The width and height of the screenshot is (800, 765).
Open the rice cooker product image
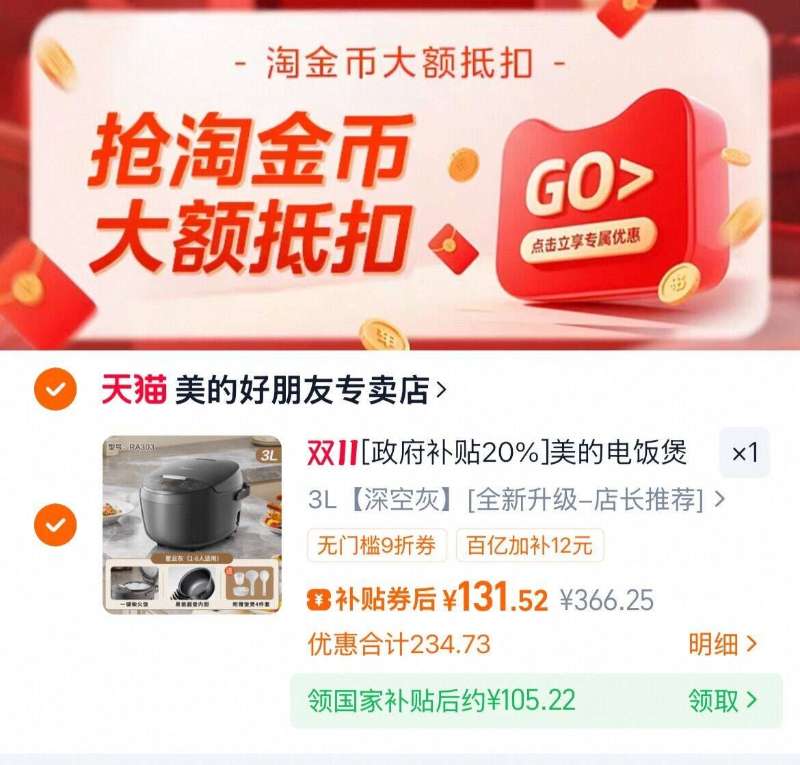pyautogui.click(x=192, y=523)
